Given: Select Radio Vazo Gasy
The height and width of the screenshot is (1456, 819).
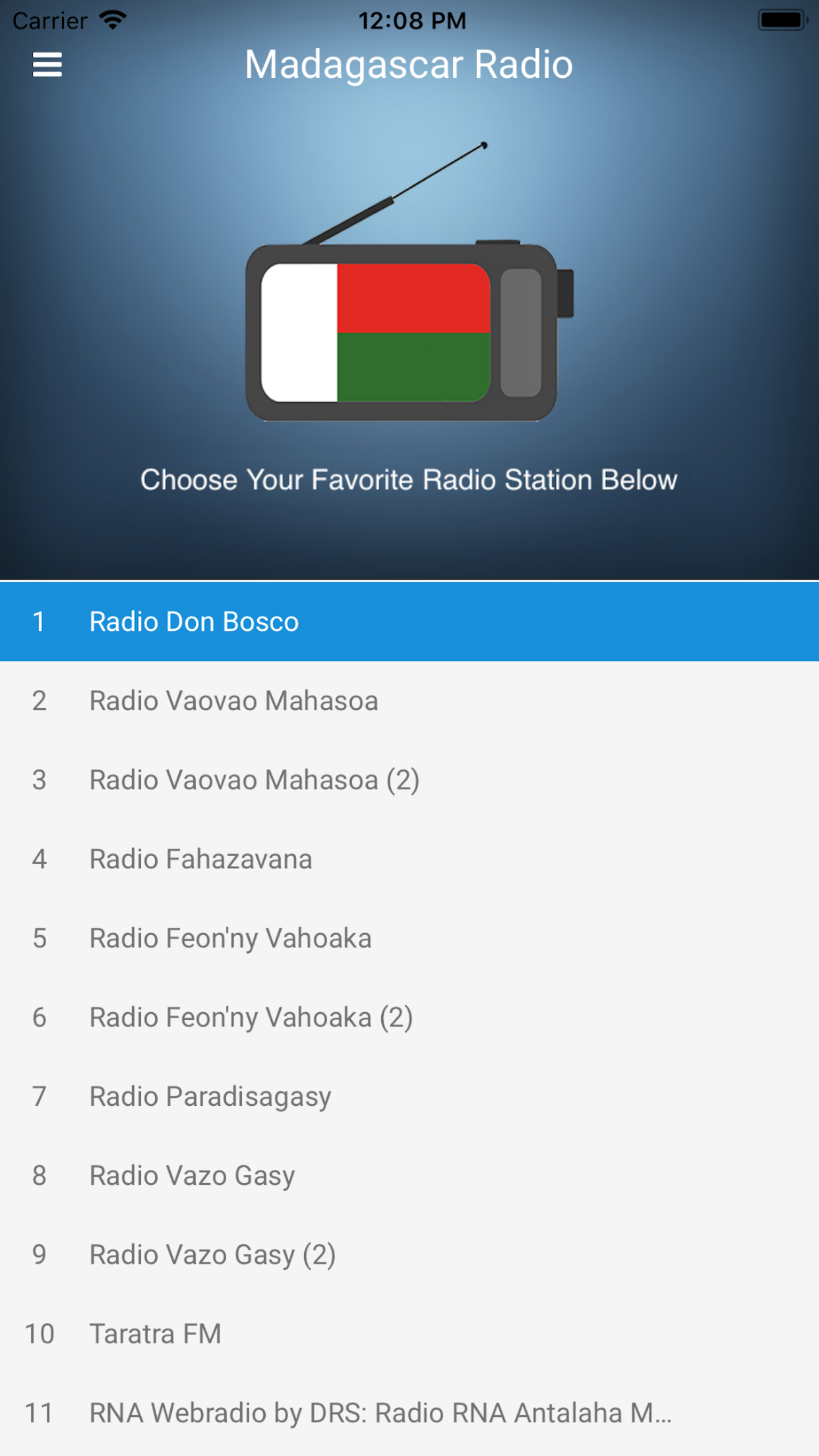Looking at the screenshot, I should 409,1176.
